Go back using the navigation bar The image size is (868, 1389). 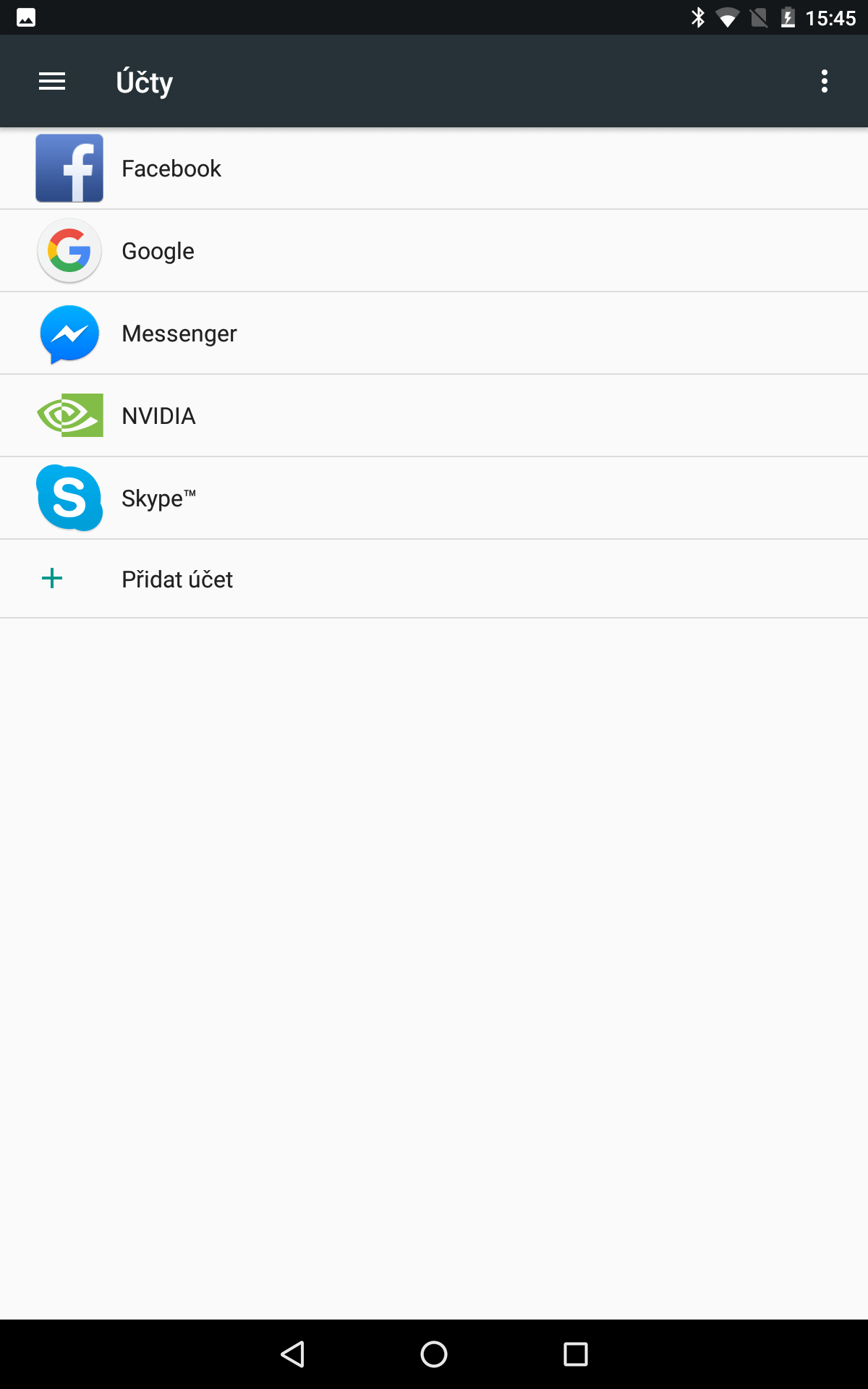coord(292,1354)
